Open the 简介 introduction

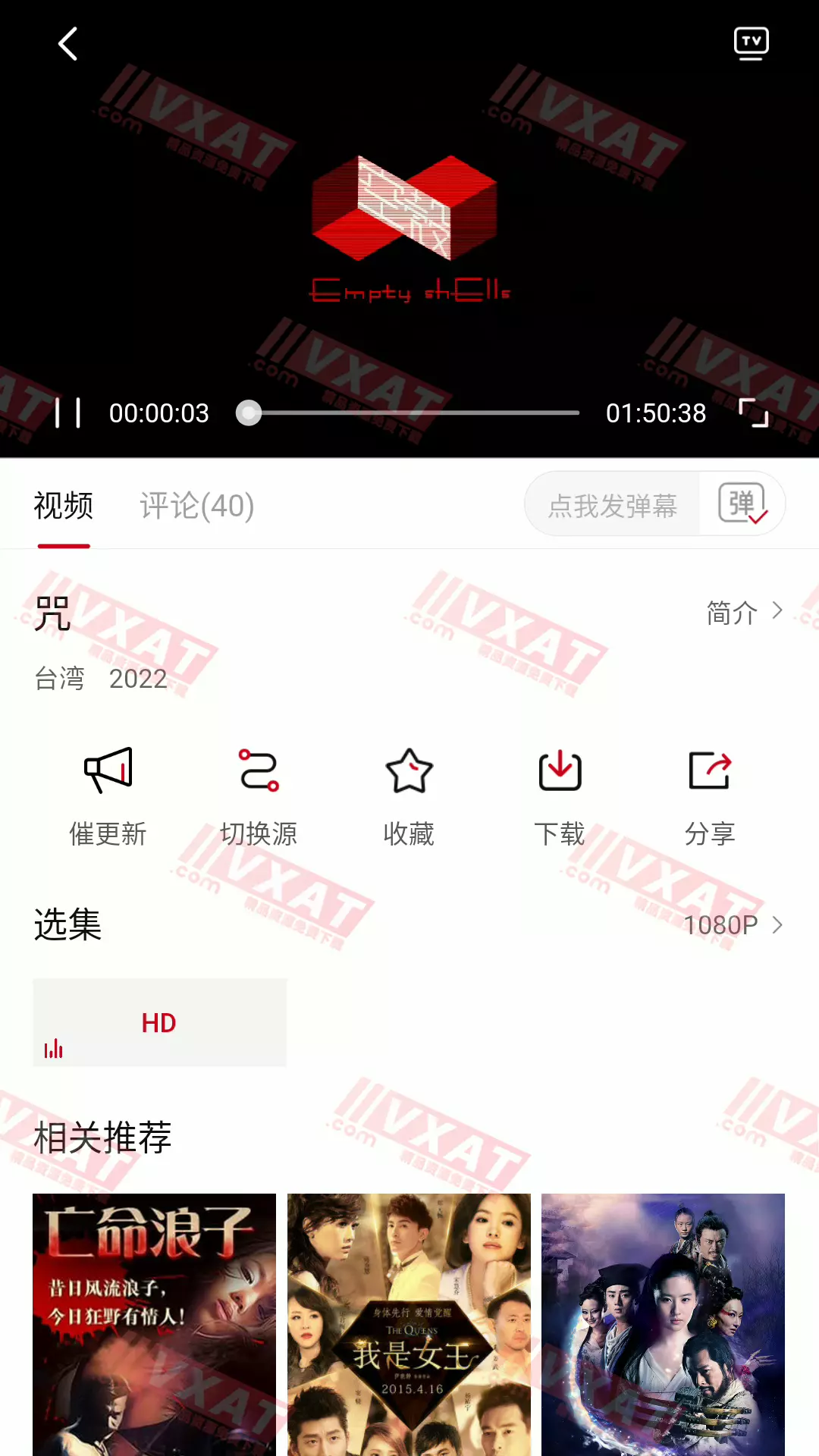point(744,612)
